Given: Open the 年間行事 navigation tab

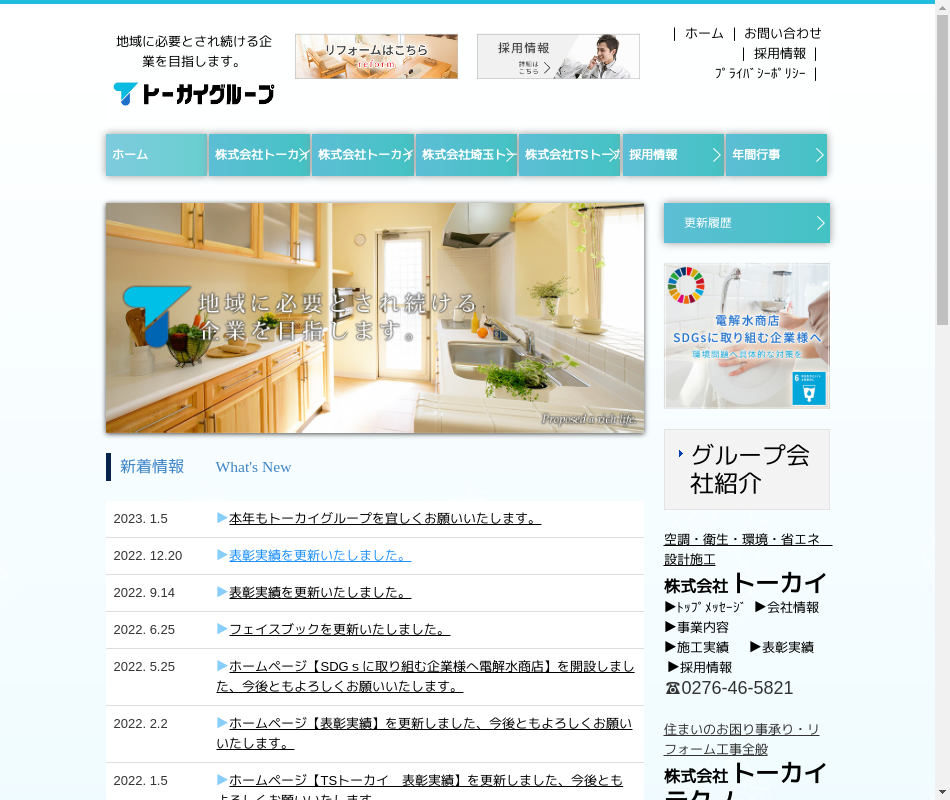Looking at the screenshot, I should point(776,155).
